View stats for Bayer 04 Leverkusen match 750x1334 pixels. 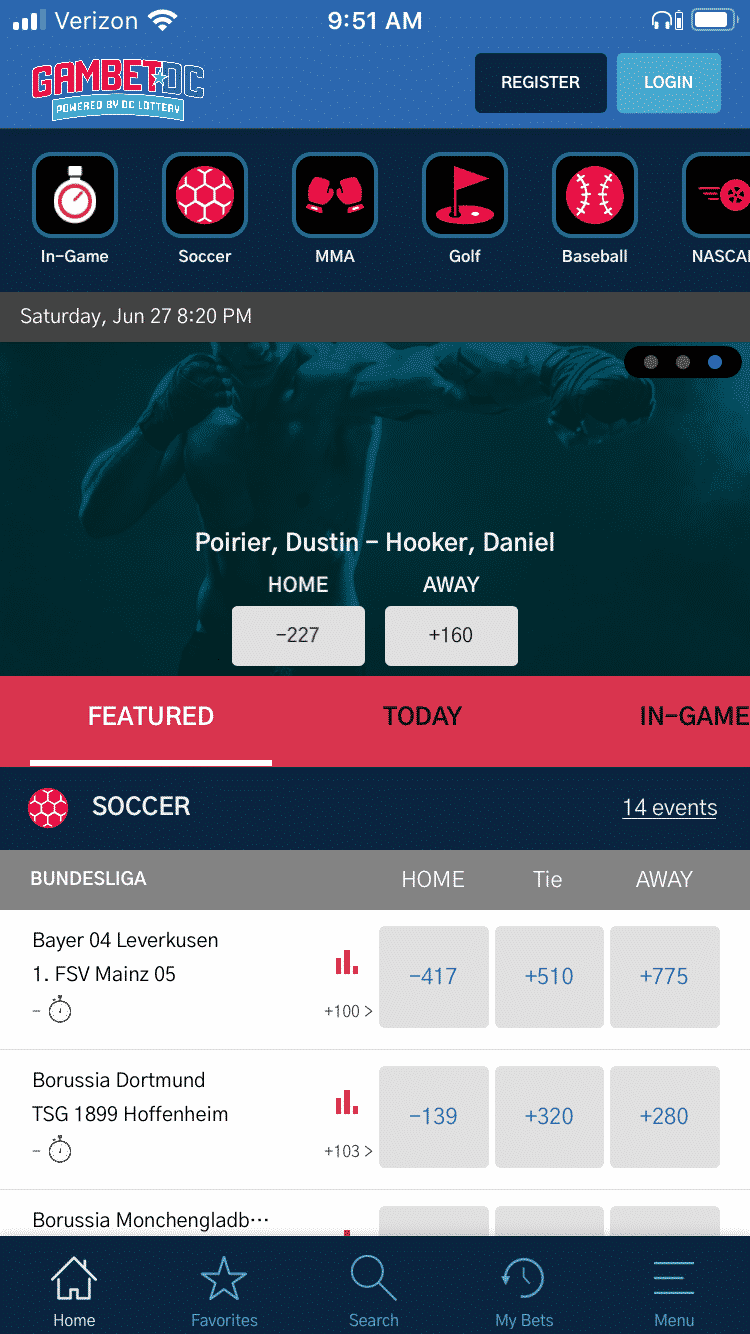[347, 963]
